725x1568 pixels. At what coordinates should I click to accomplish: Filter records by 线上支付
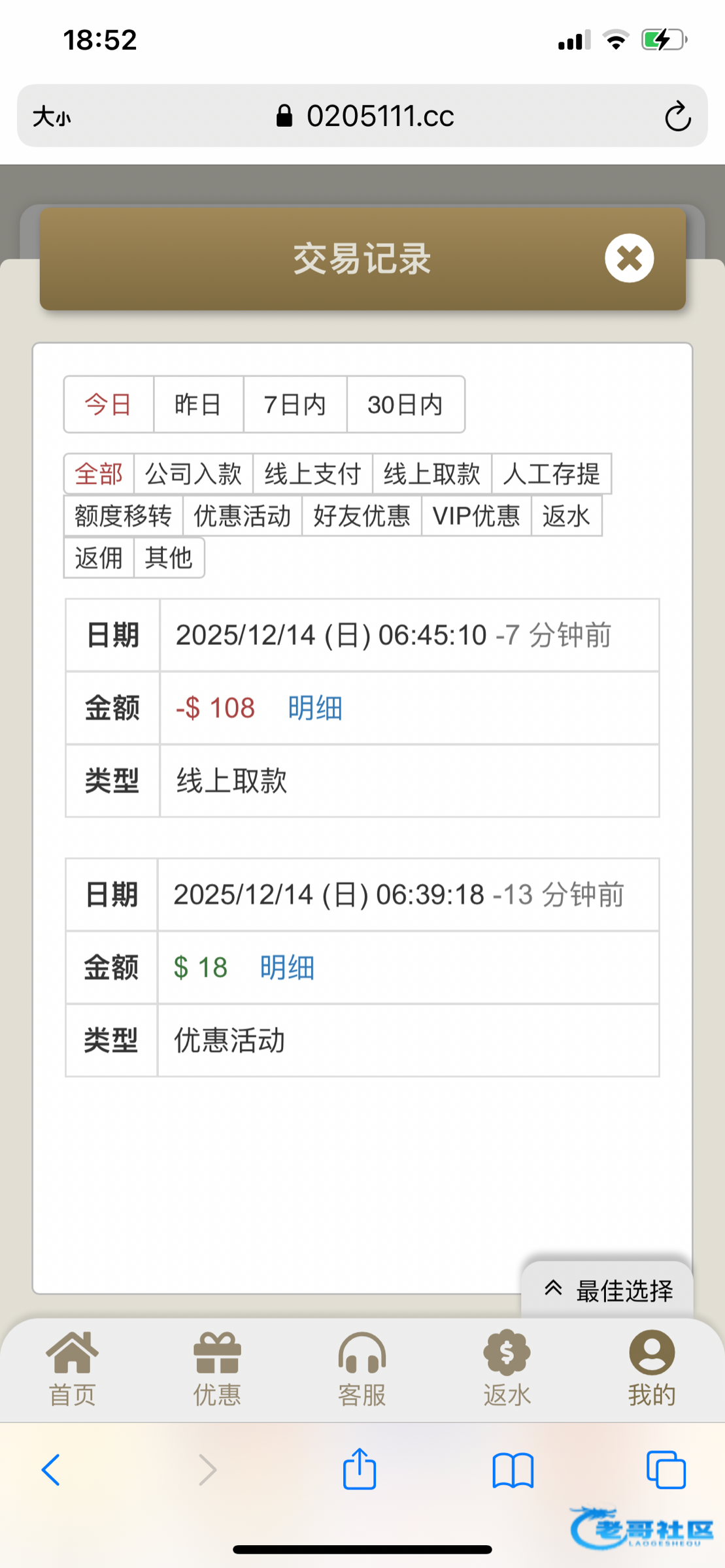coord(312,474)
